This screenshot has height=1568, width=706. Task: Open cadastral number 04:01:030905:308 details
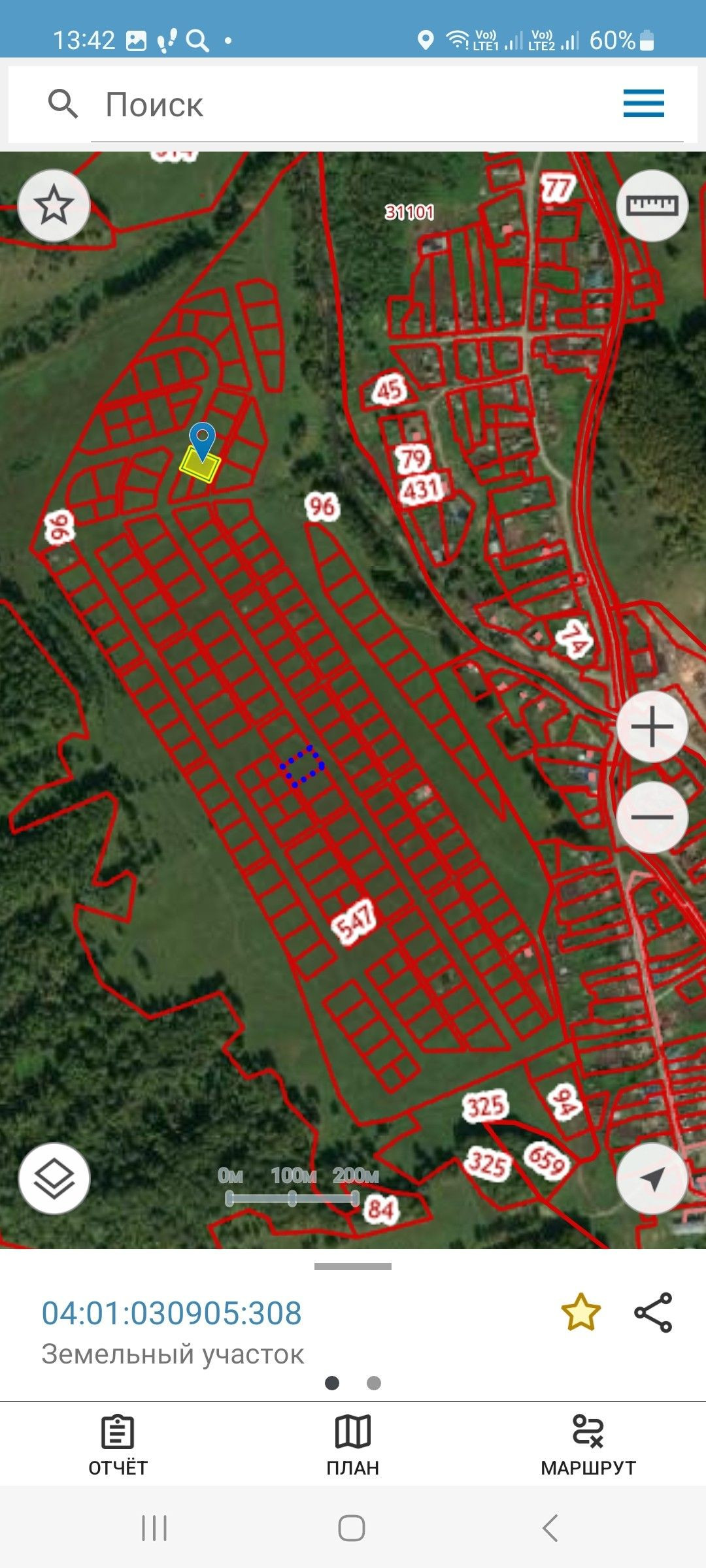click(x=171, y=1313)
